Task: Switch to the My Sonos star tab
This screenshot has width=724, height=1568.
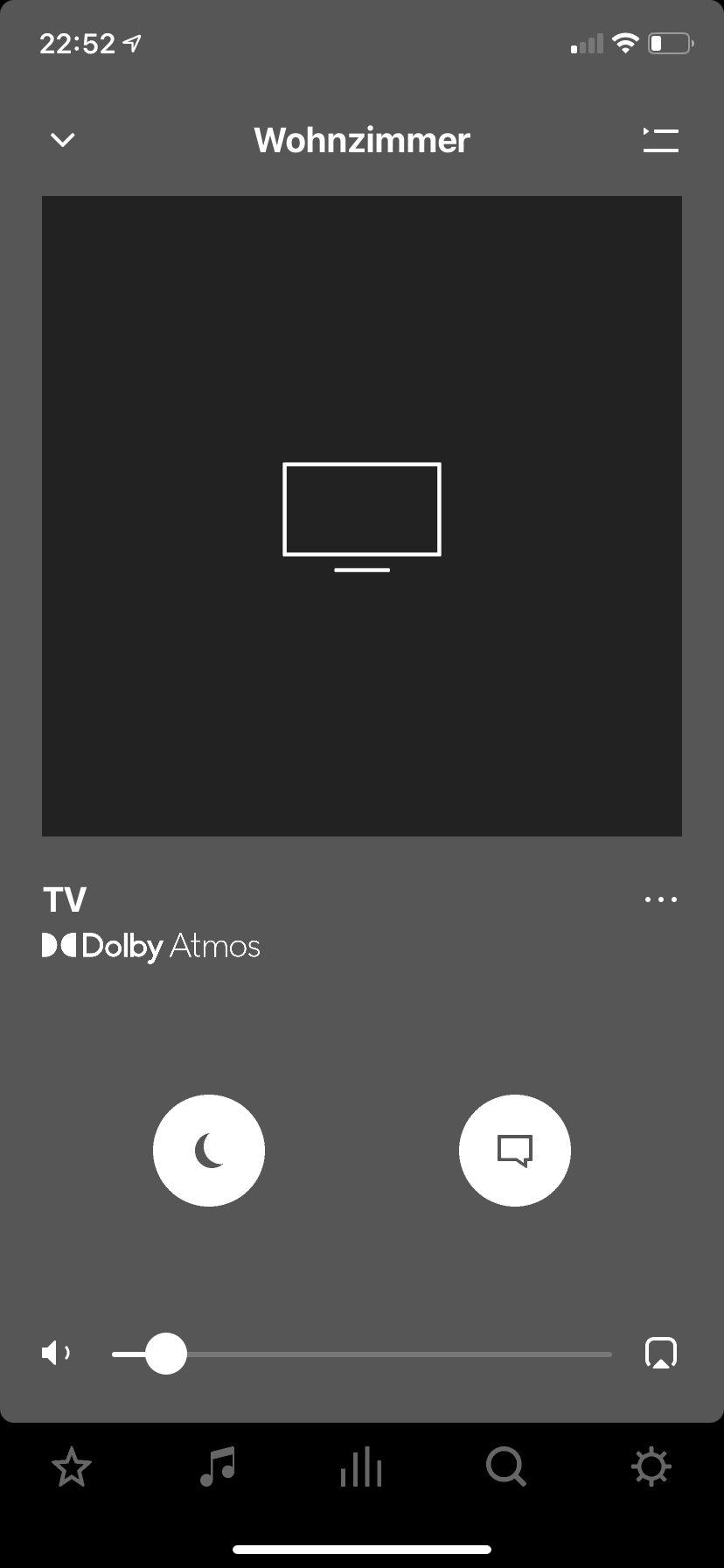Action: click(x=72, y=1467)
